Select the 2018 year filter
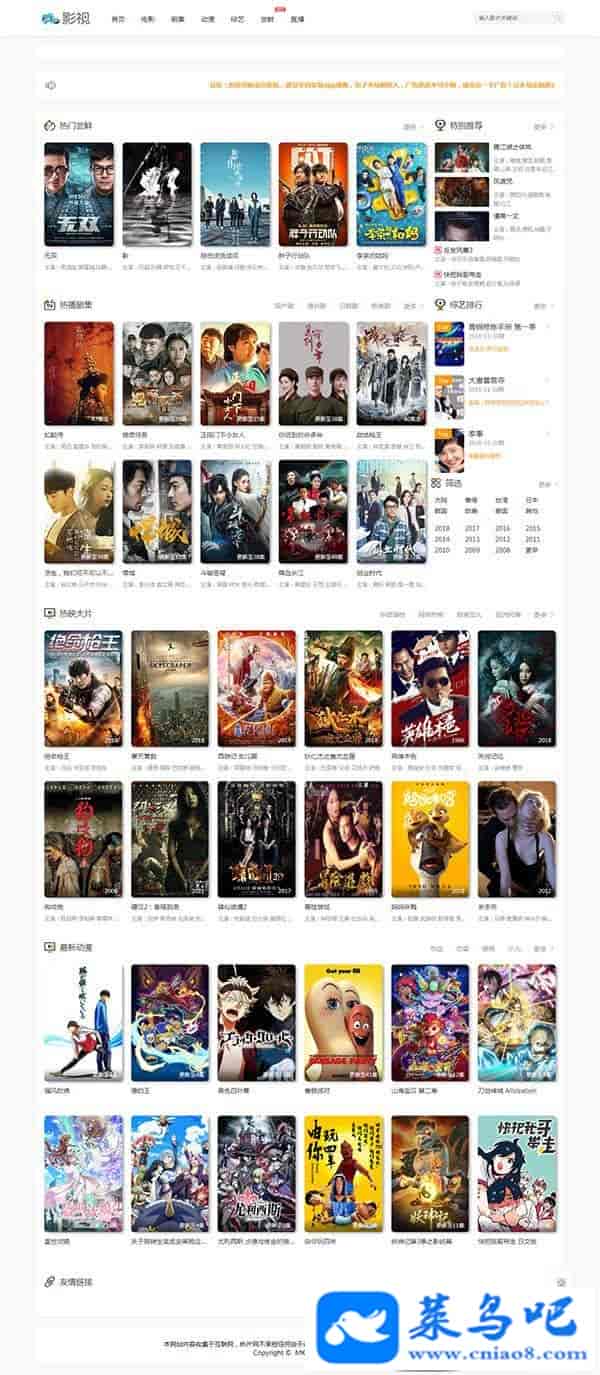Screen dimensions: 600x1375 point(442,528)
